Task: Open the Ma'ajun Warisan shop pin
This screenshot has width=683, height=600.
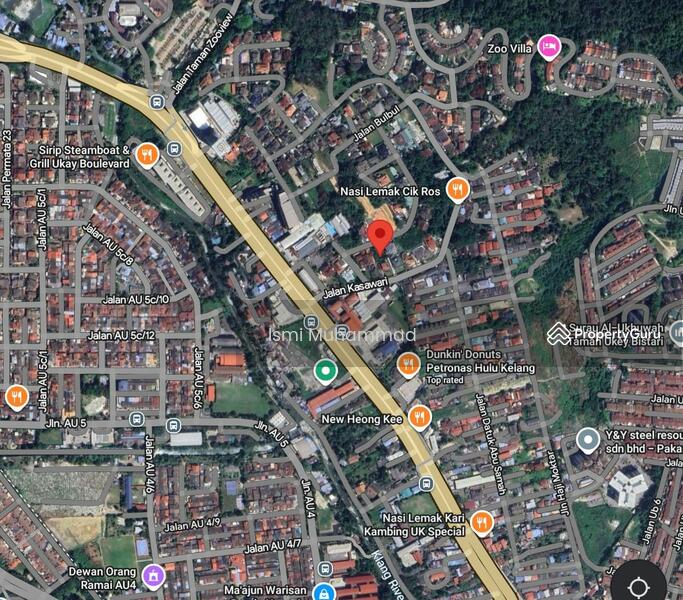Action: [x=323, y=592]
